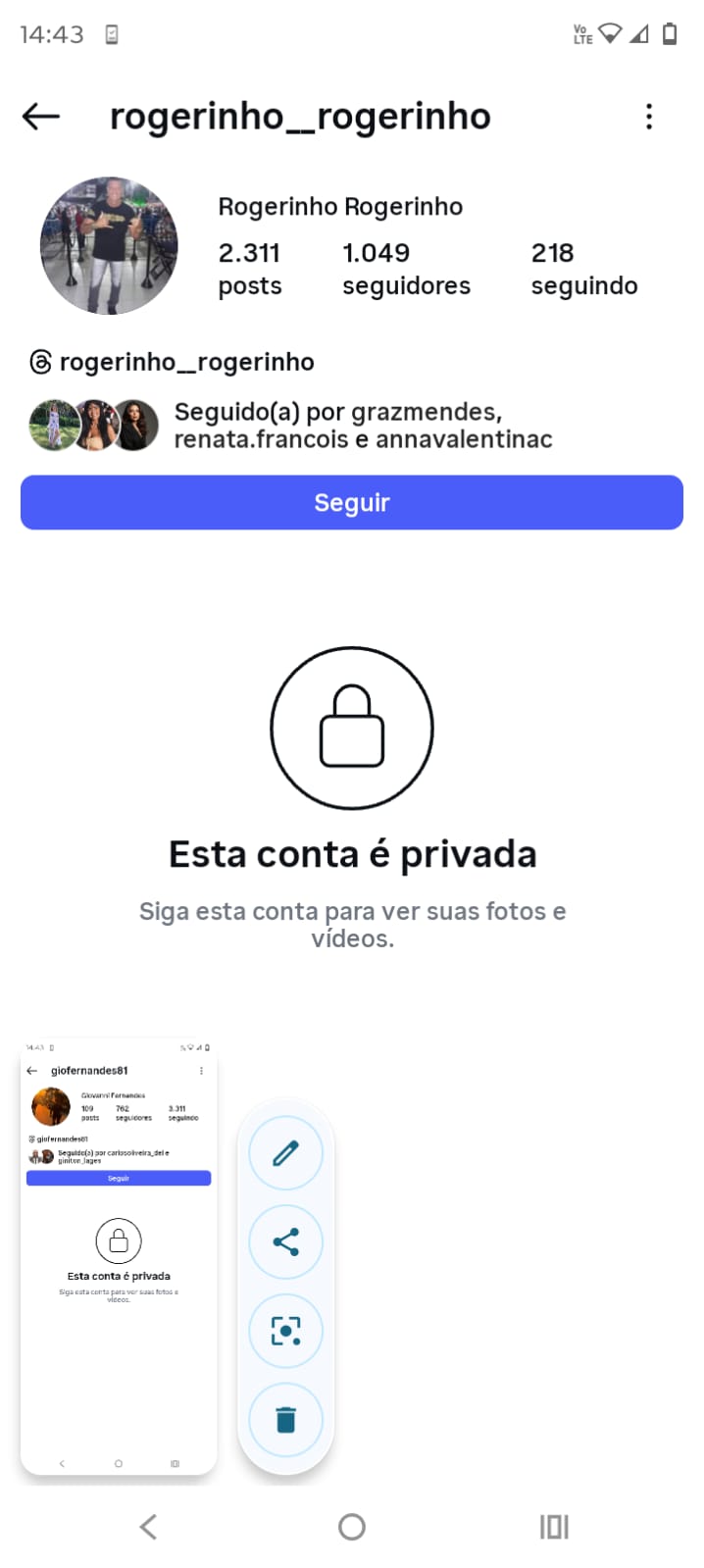The height and width of the screenshot is (1568, 704).
Task: Tap the scan capture icon in the screenshot toolbar
Action: click(x=285, y=1331)
